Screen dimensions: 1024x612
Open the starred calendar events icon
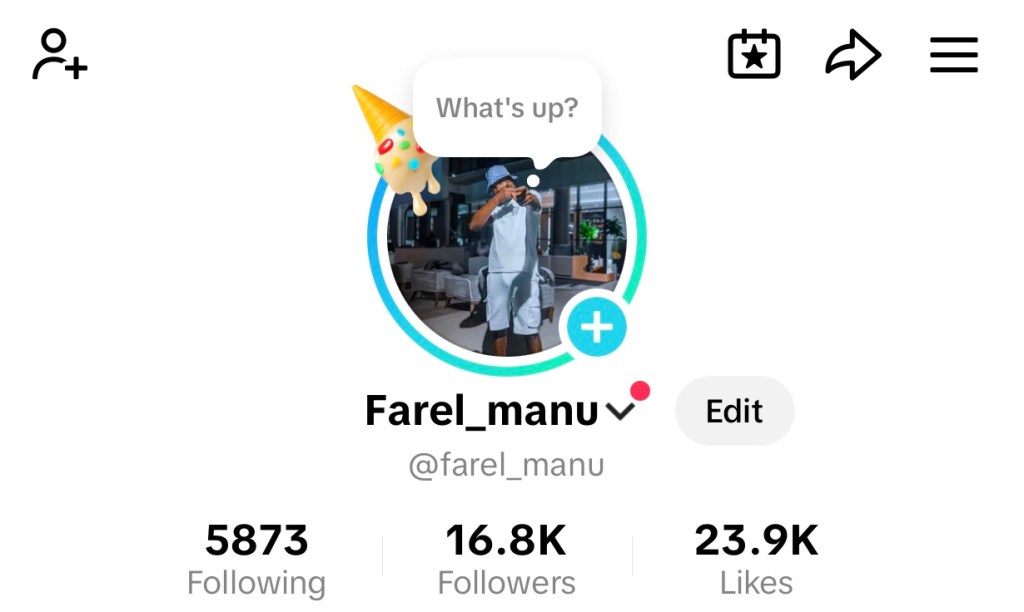click(x=753, y=55)
